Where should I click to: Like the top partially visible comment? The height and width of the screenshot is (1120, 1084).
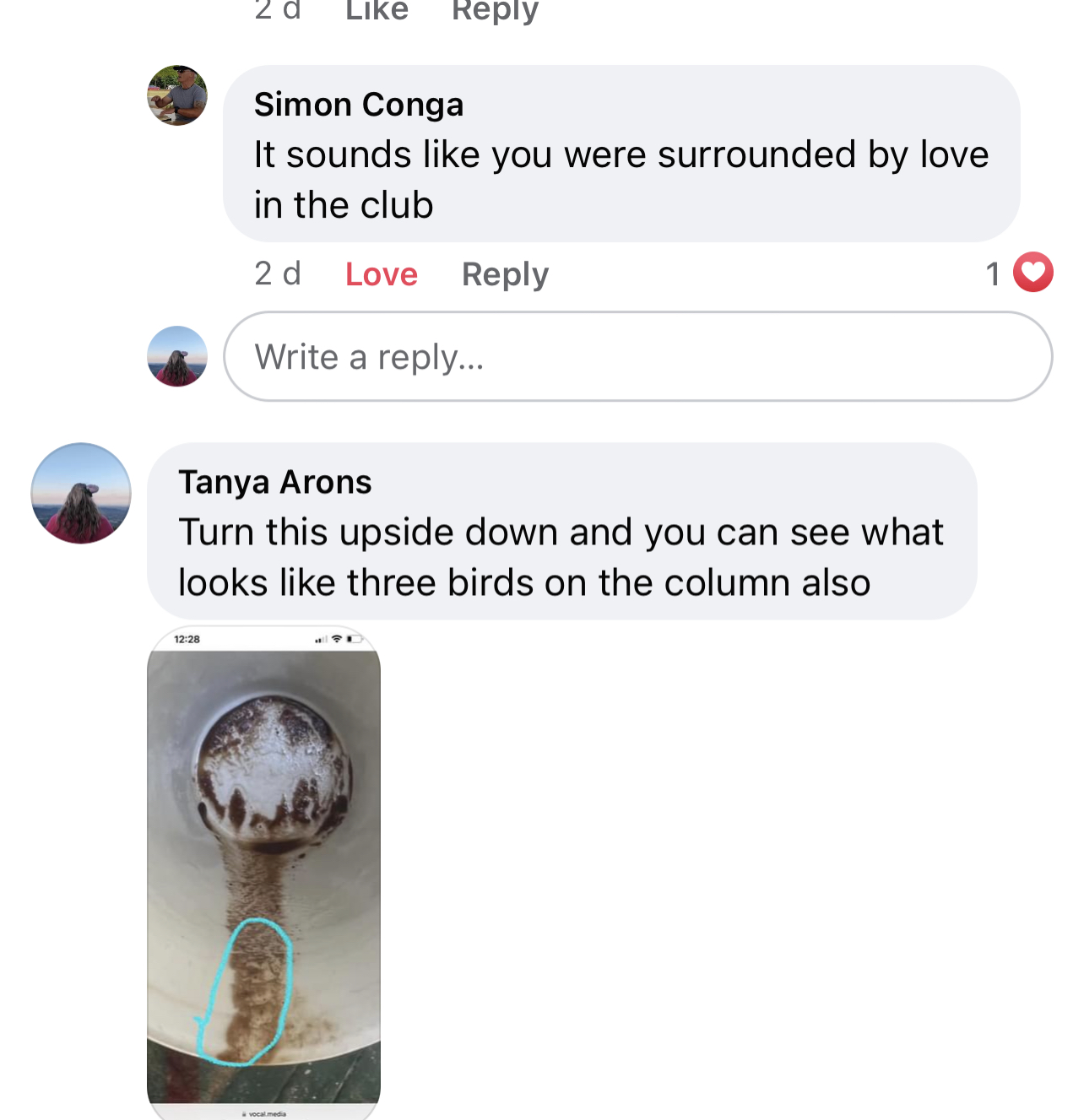(x=377, y=10)
